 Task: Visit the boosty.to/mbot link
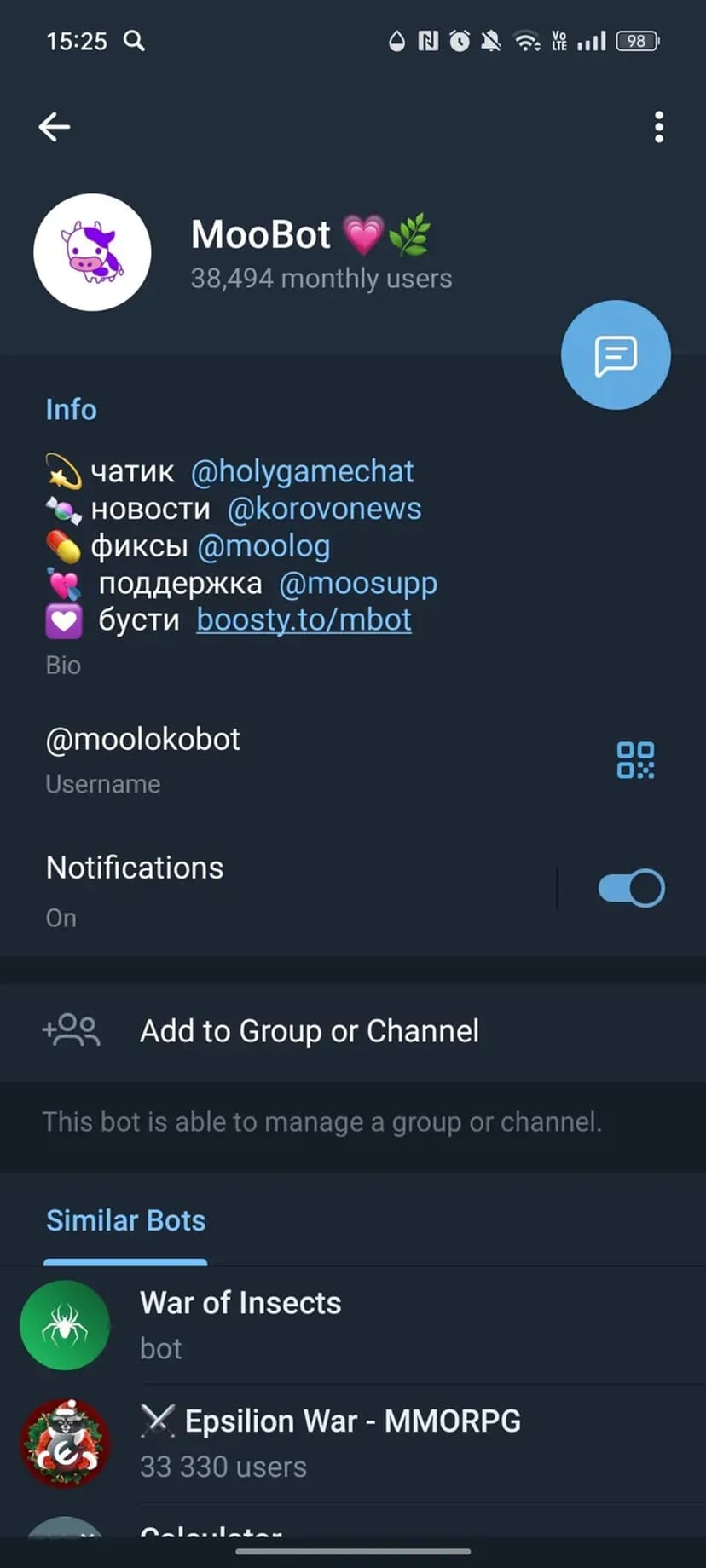pos(304,620)
